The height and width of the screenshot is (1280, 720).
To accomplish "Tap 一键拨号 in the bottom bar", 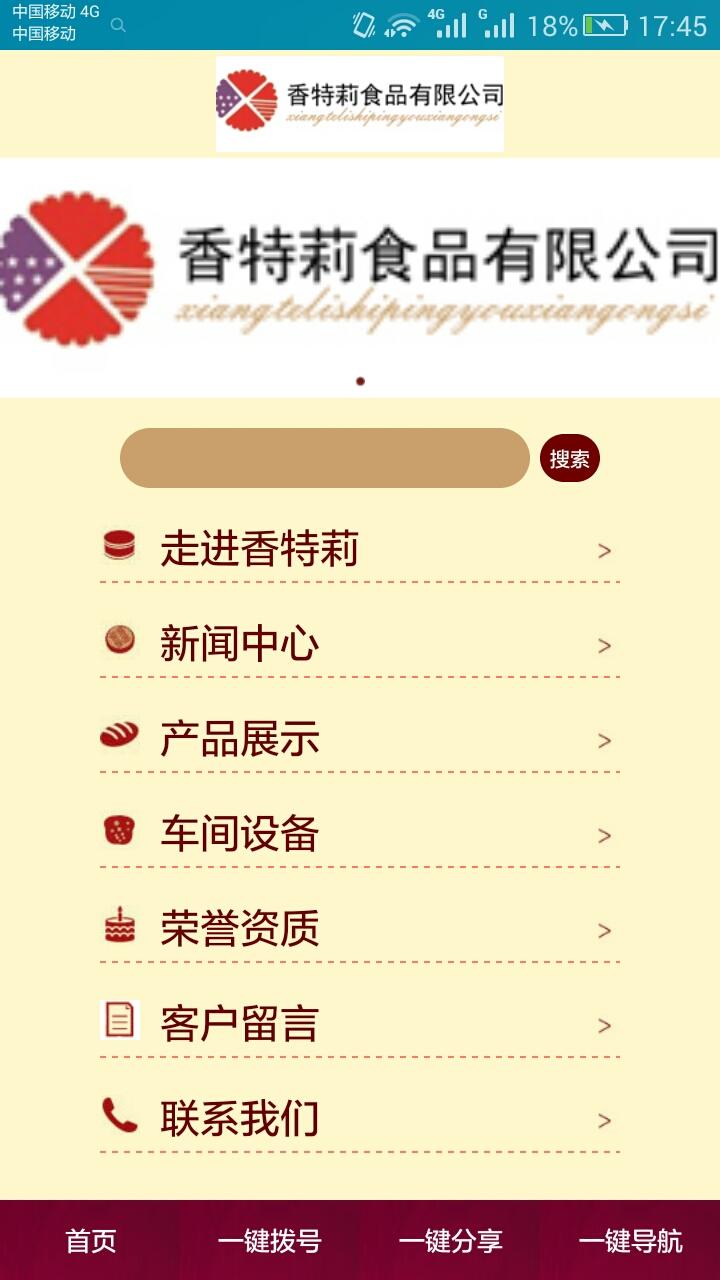I will pyautogui.click(x=270, y=1240).
